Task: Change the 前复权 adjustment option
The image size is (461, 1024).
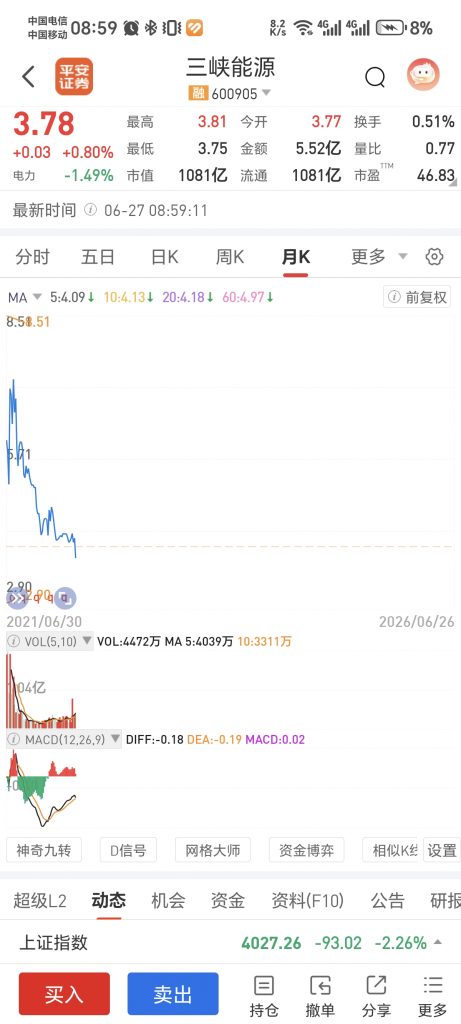Action: point(417,297)
